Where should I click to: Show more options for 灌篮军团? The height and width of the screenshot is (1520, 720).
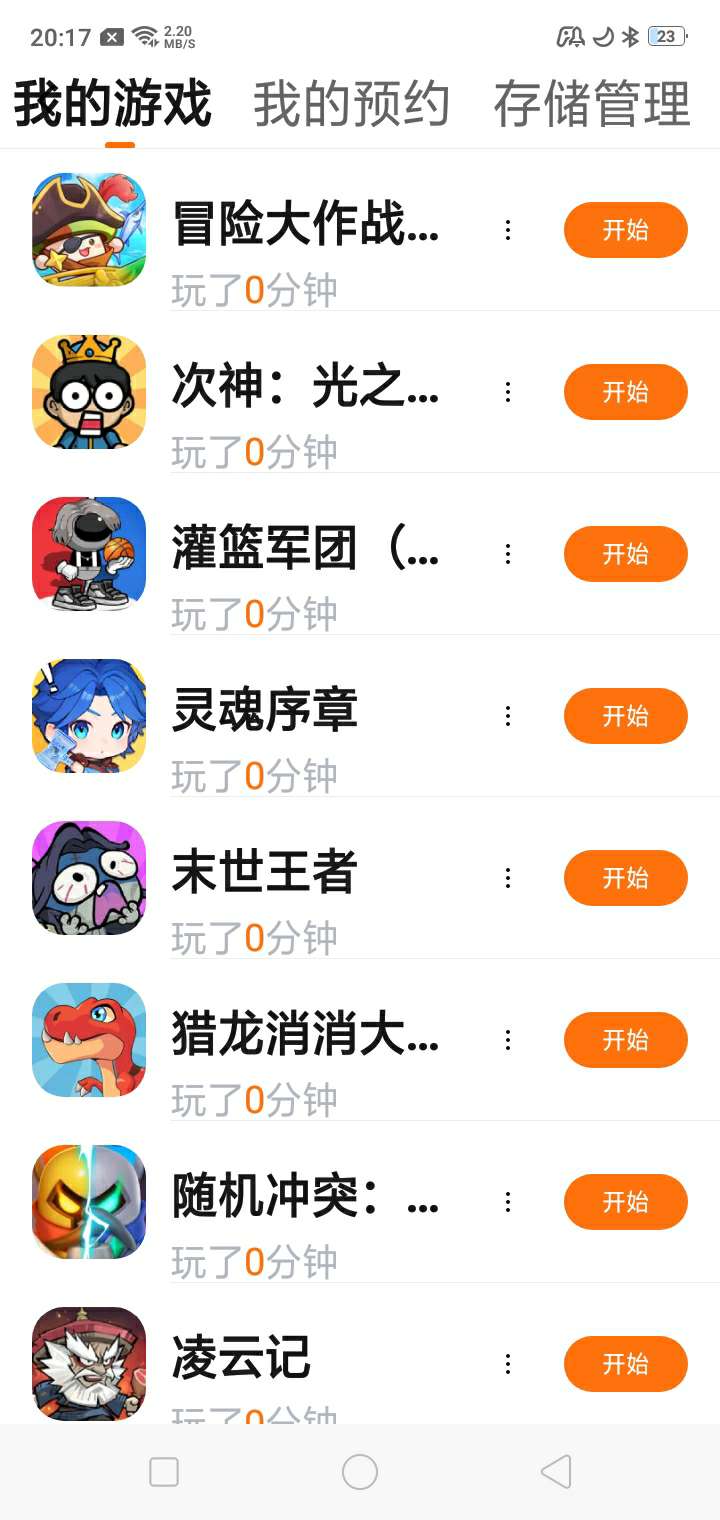pos(508,554)
